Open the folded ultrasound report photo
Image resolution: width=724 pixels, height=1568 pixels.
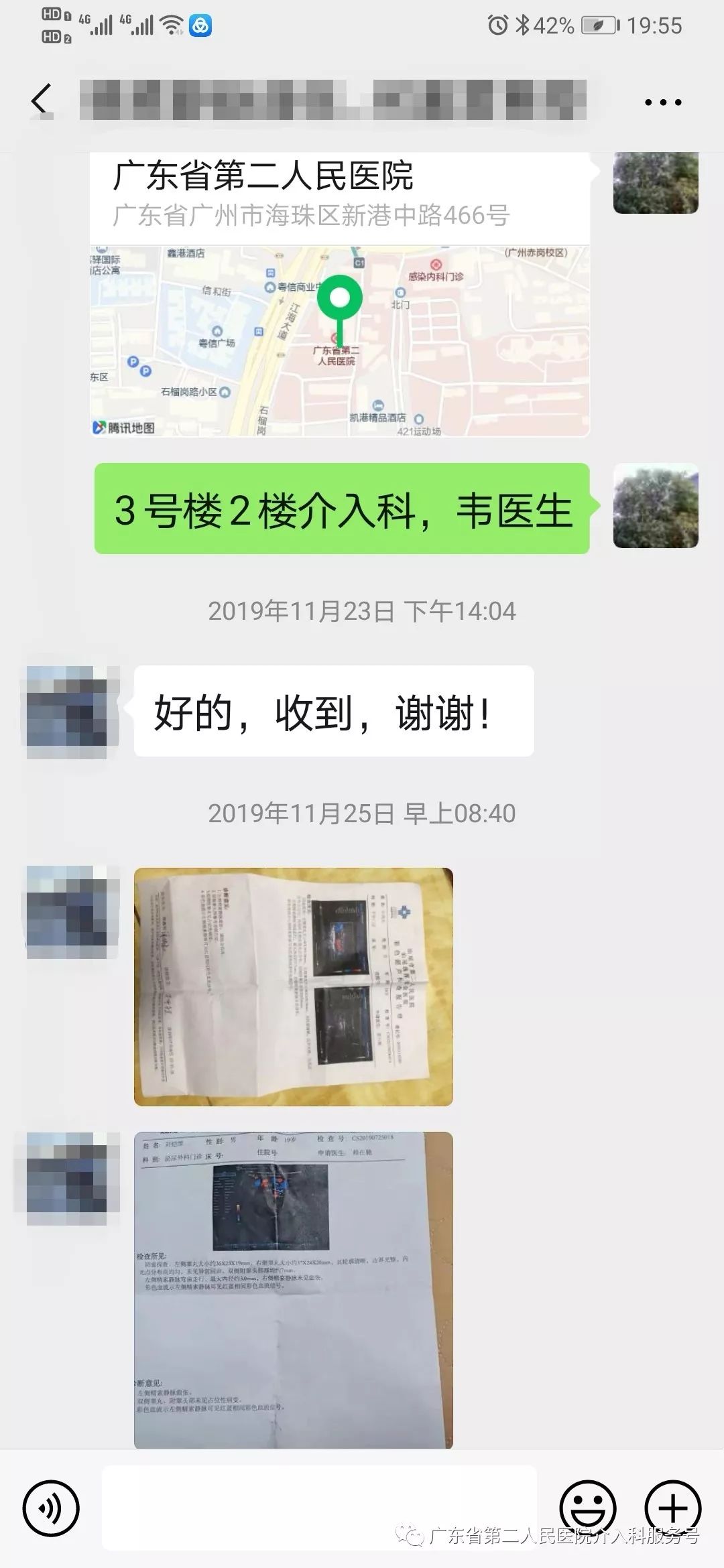pos(294,986)
